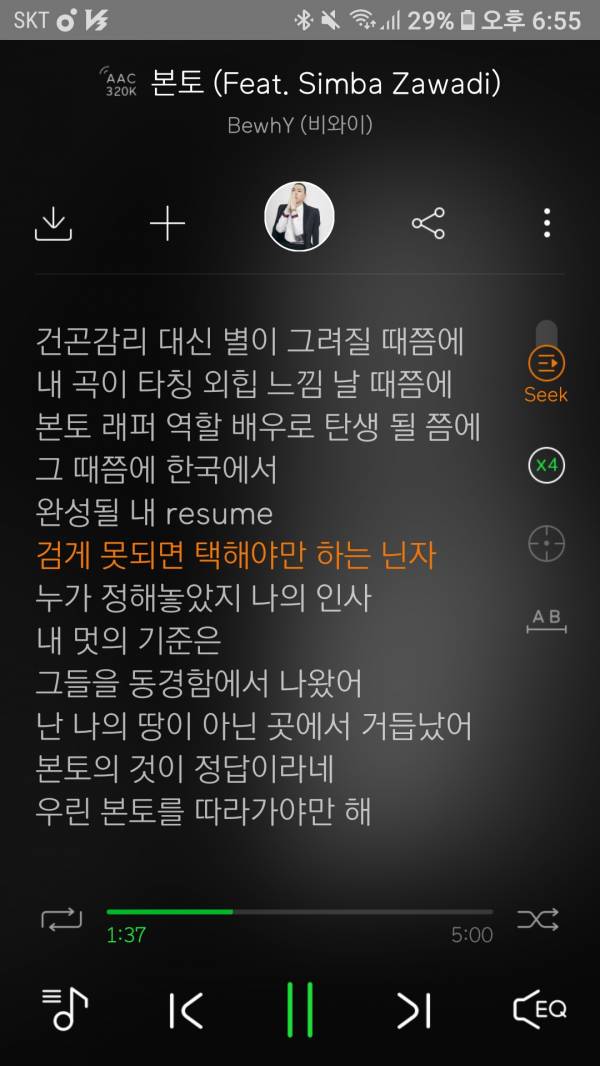Change lyrics size with x4 button
Screen dimensions: 600x1066
(546, 465)
